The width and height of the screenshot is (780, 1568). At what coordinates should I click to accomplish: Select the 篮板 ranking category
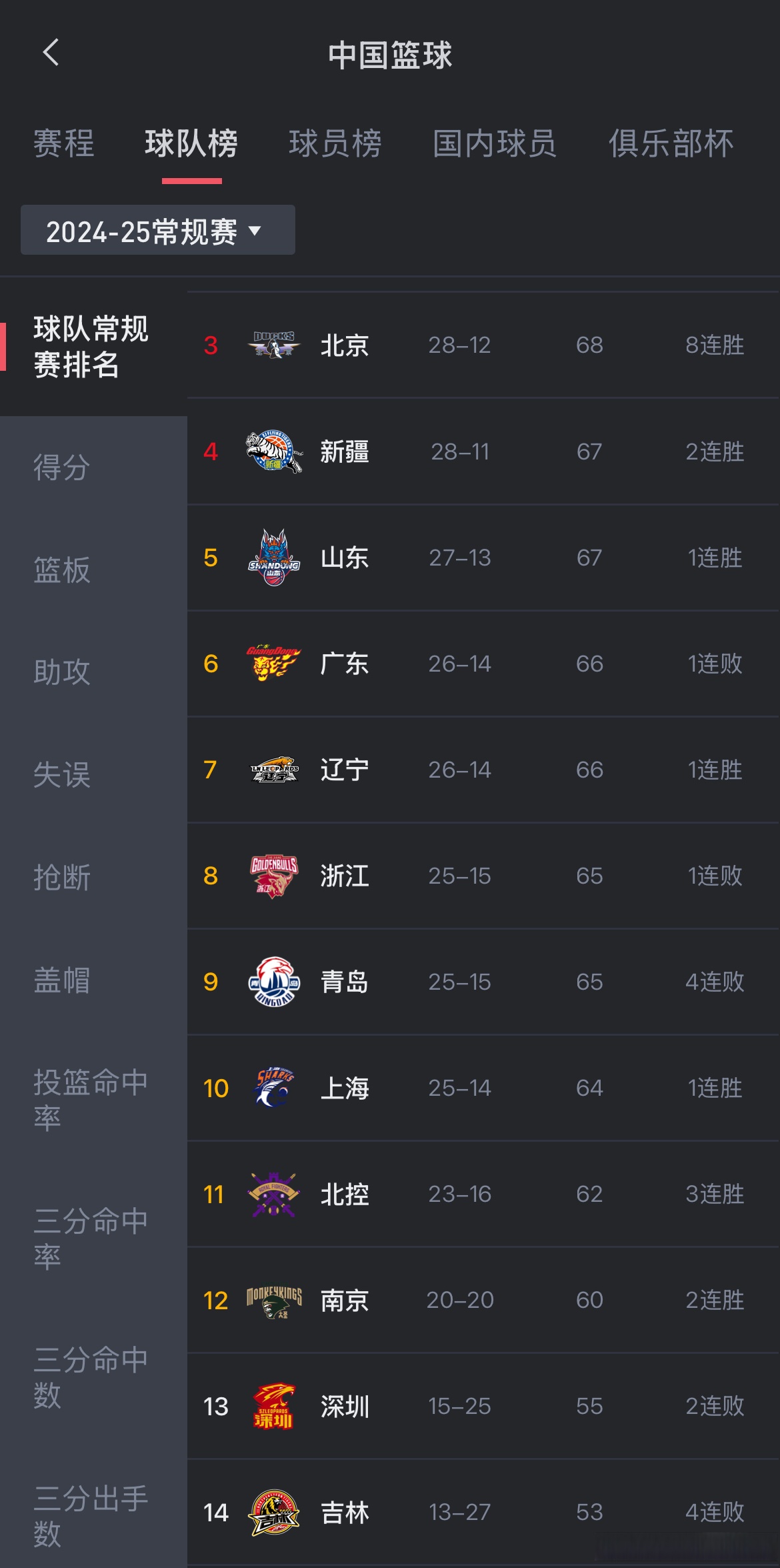click(62, 570)
